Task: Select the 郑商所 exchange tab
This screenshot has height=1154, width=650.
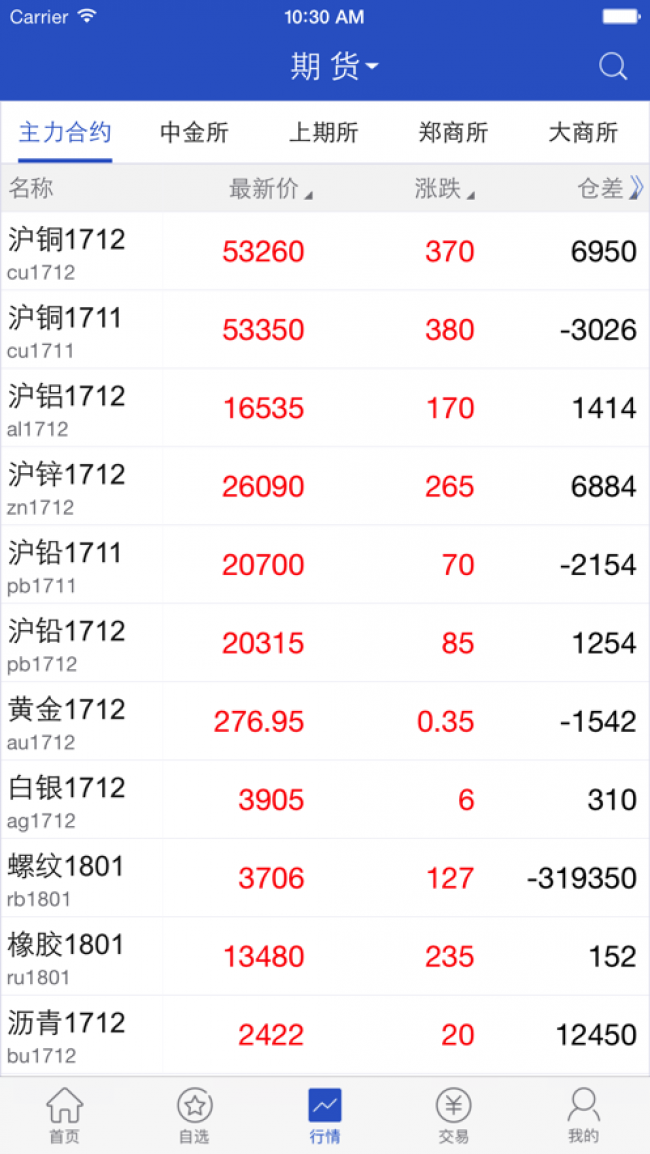Action: (x=453, y=133)
